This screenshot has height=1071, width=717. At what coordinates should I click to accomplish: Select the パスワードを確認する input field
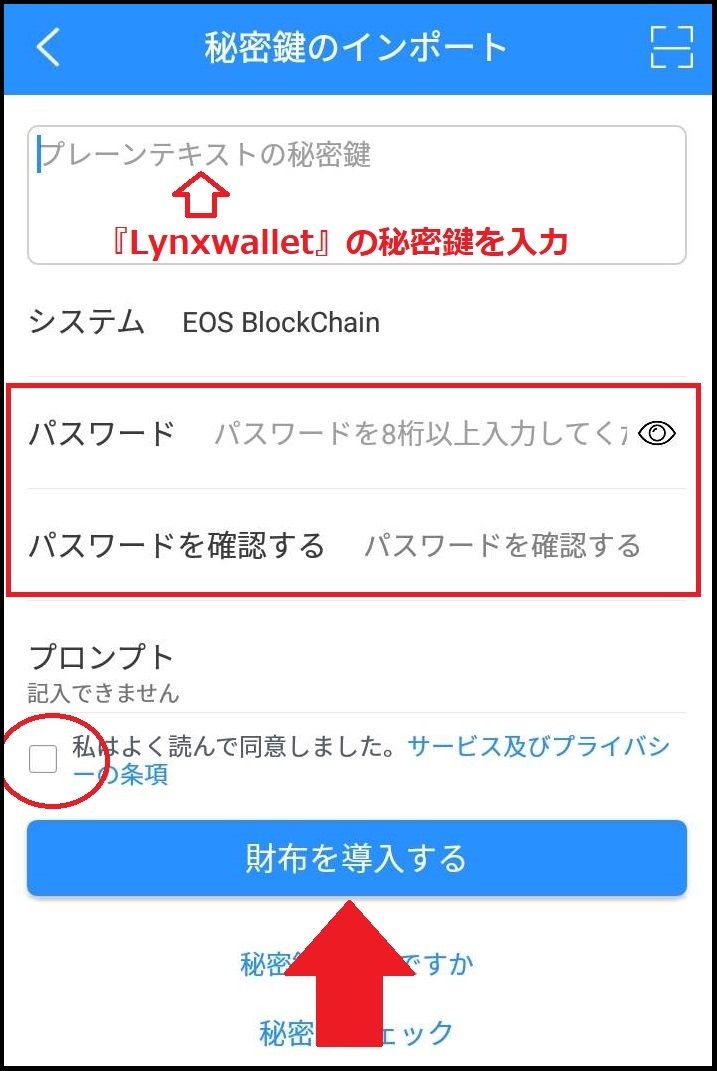pyautogui.click(x=502, y=546)
